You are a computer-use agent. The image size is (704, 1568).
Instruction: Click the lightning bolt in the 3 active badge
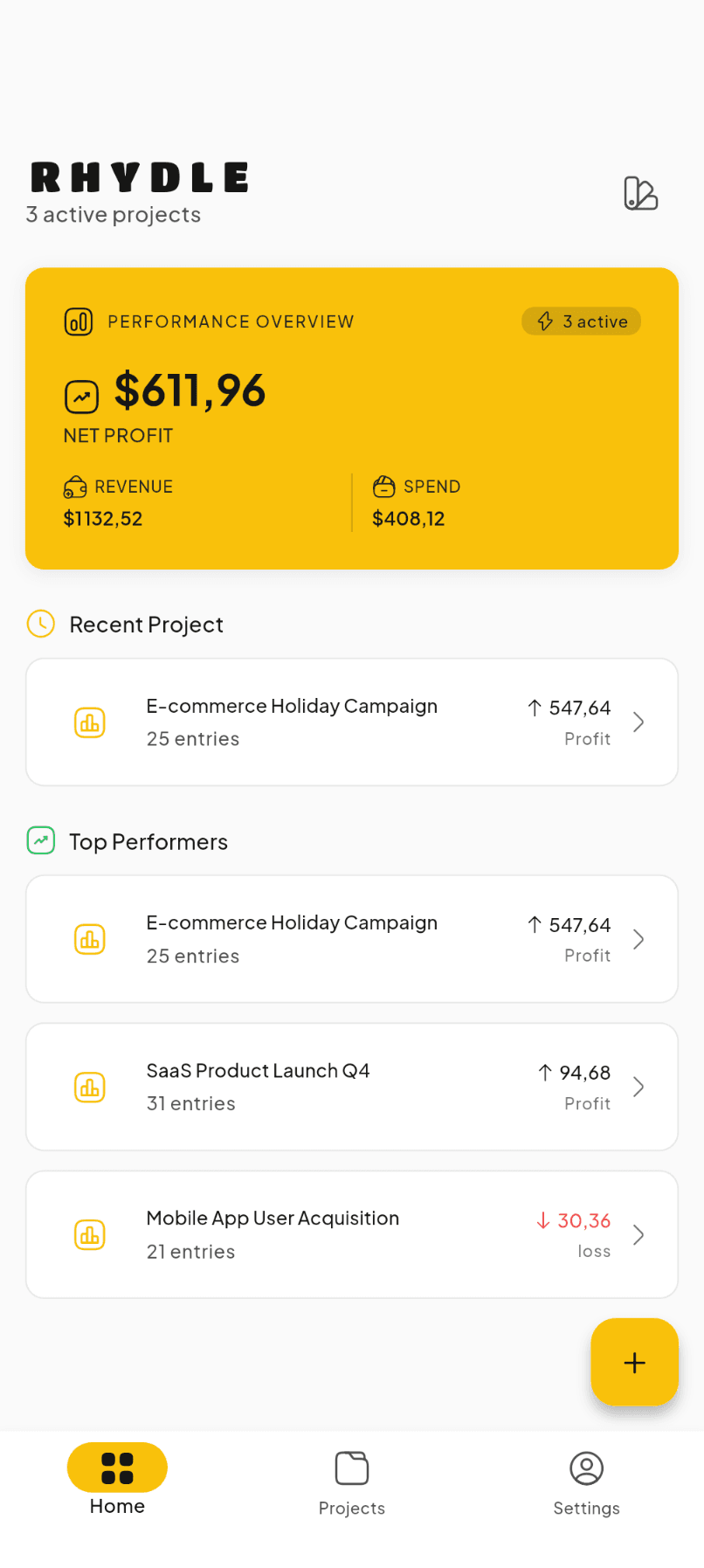pos(544,321)
